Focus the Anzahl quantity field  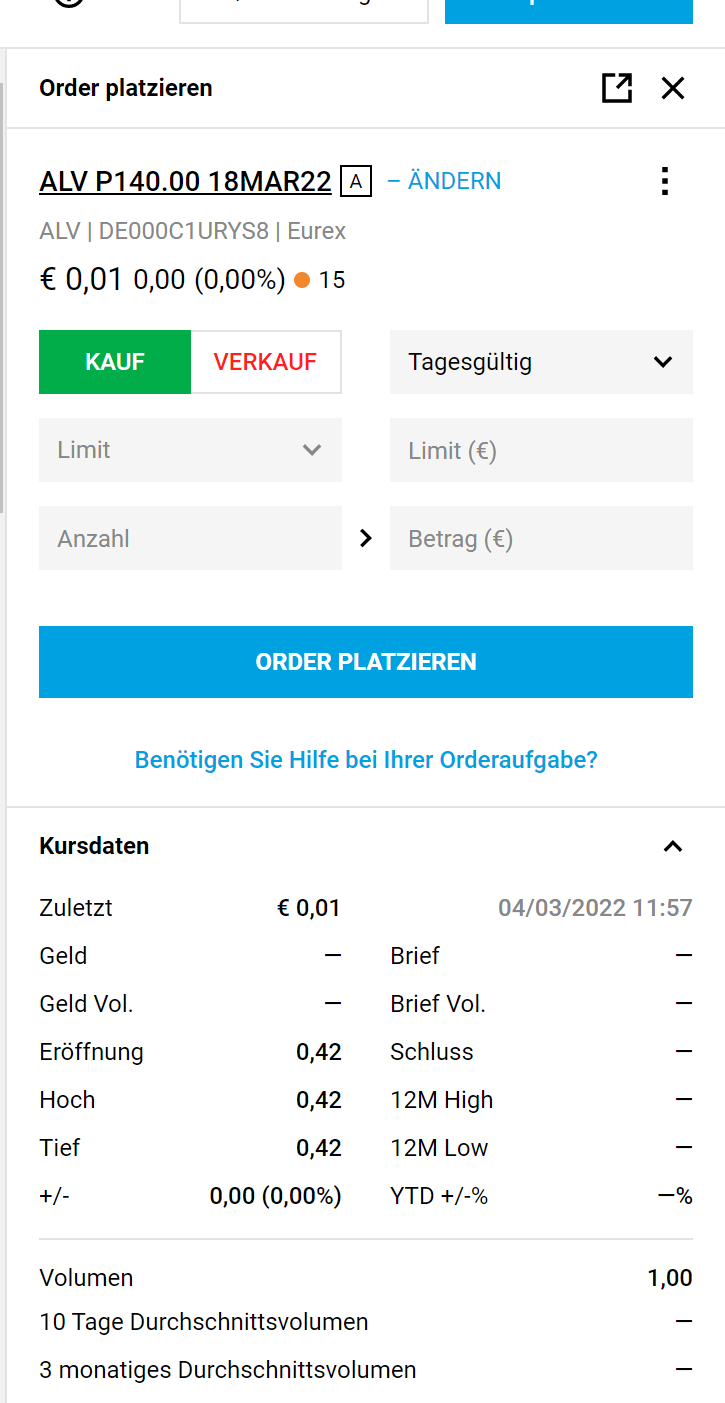(x=190, y=538)
